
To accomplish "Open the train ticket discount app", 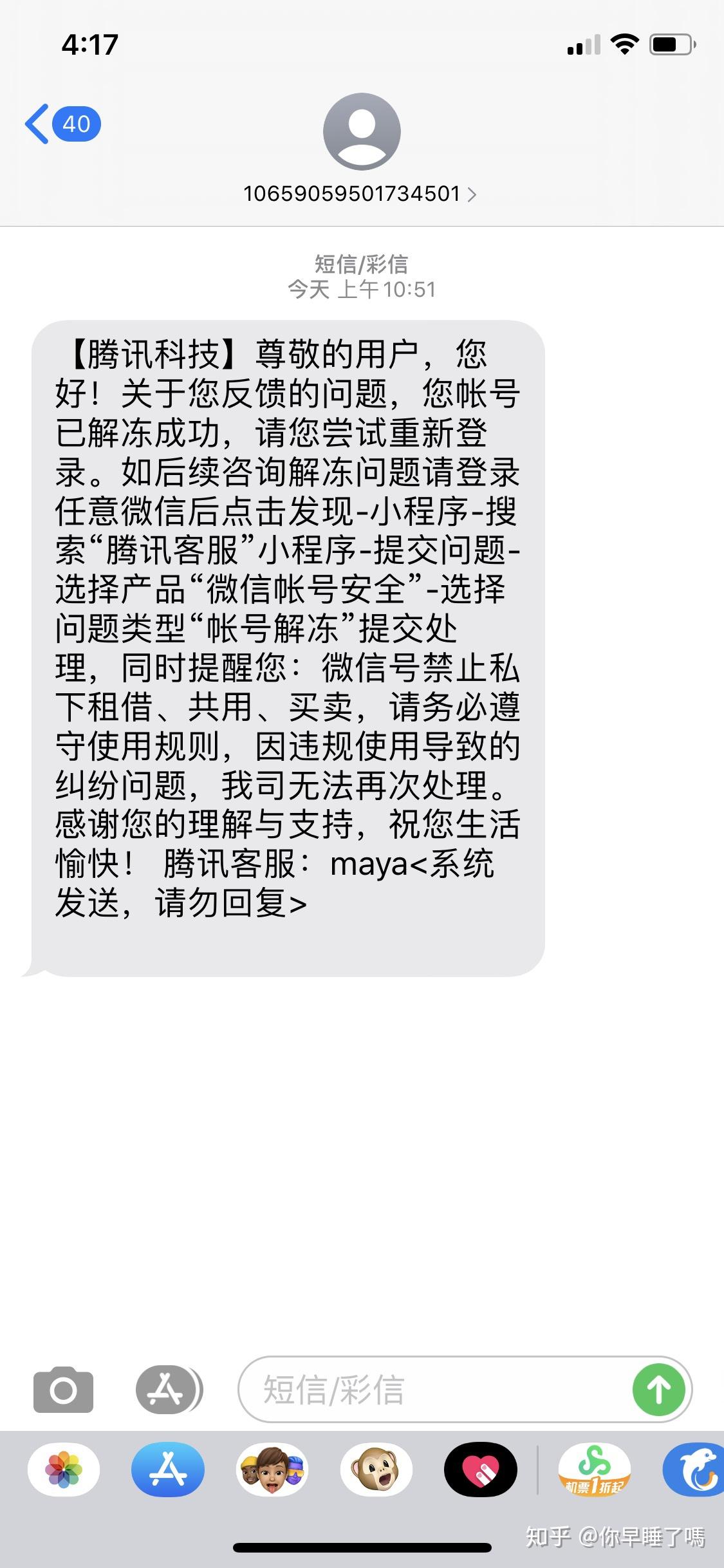I will [x=595, y=1470].
